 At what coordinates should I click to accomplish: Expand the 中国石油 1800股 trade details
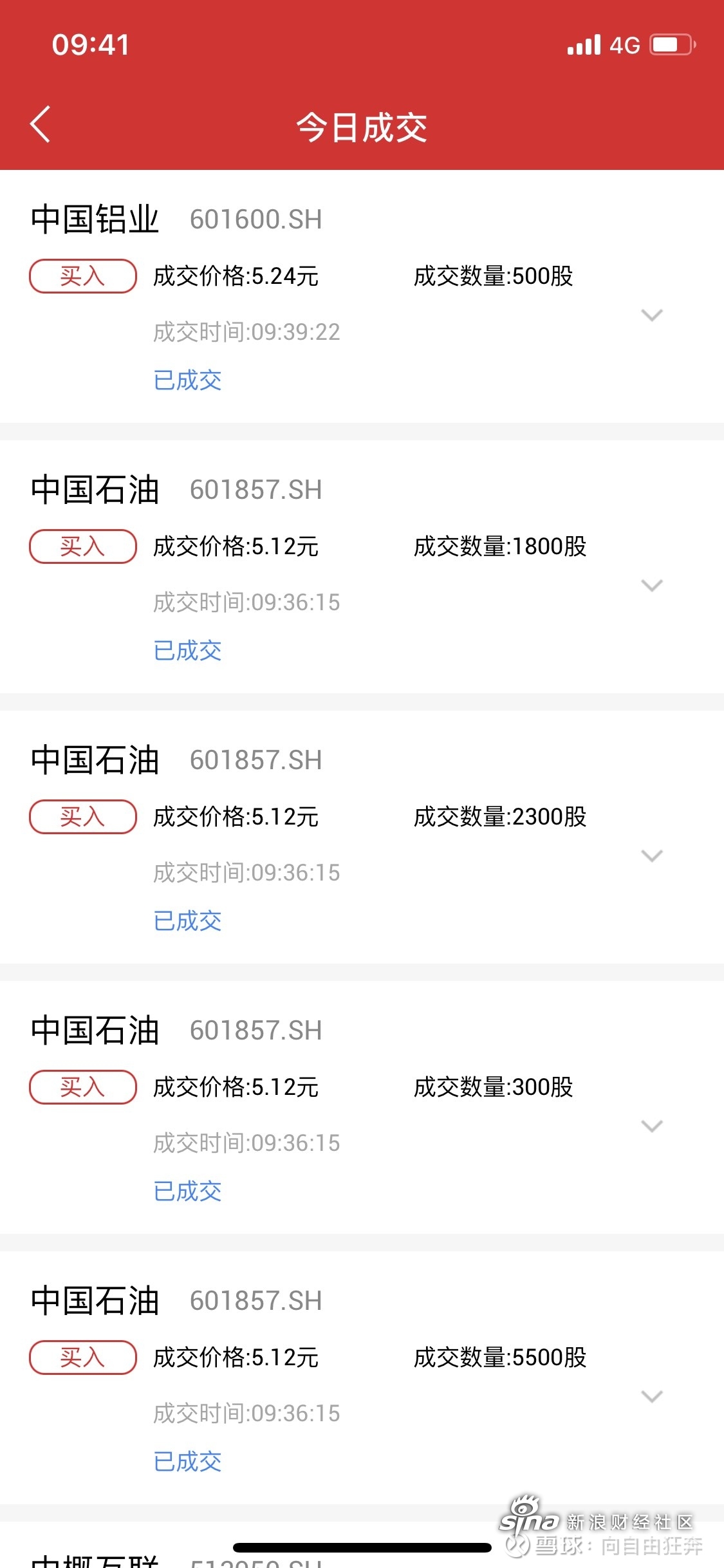652,585
